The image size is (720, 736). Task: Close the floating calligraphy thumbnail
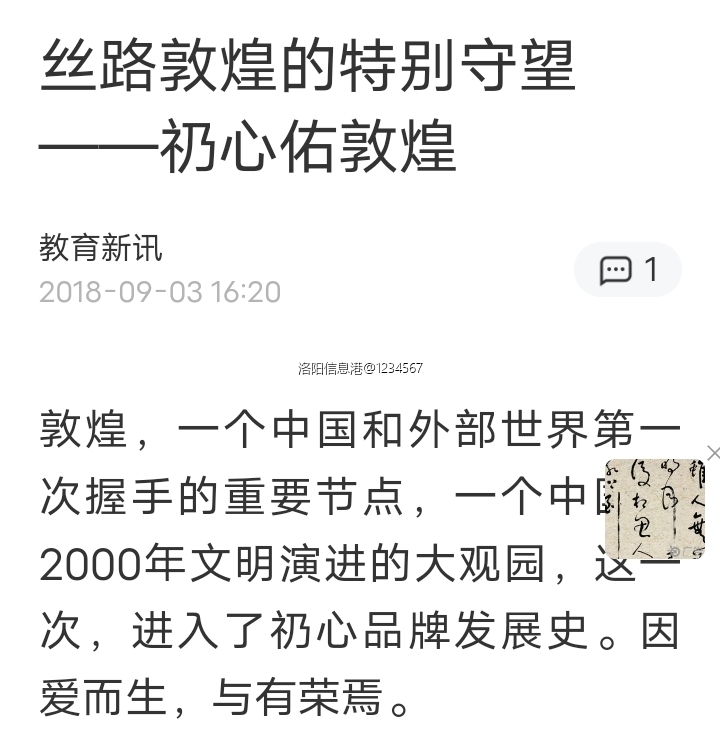tap(712, 453)
